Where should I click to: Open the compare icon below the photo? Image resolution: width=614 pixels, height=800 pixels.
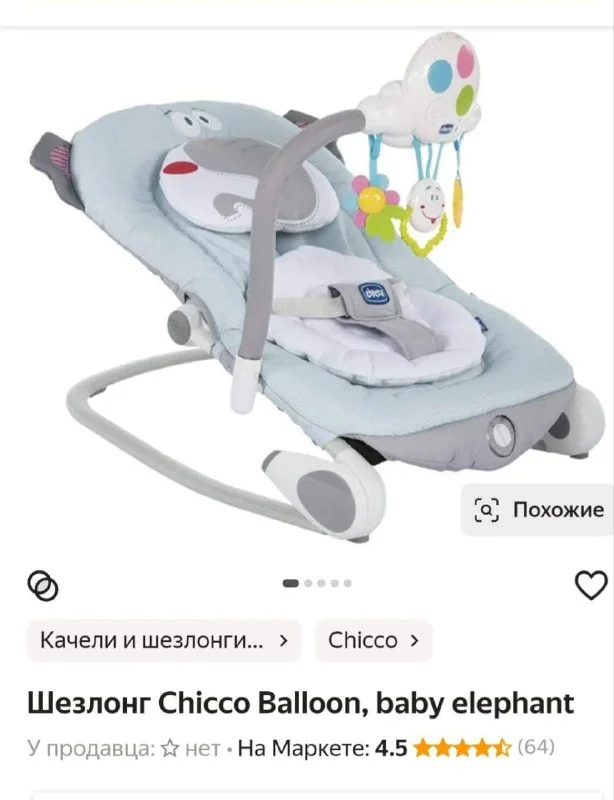[x=42, y=586]
